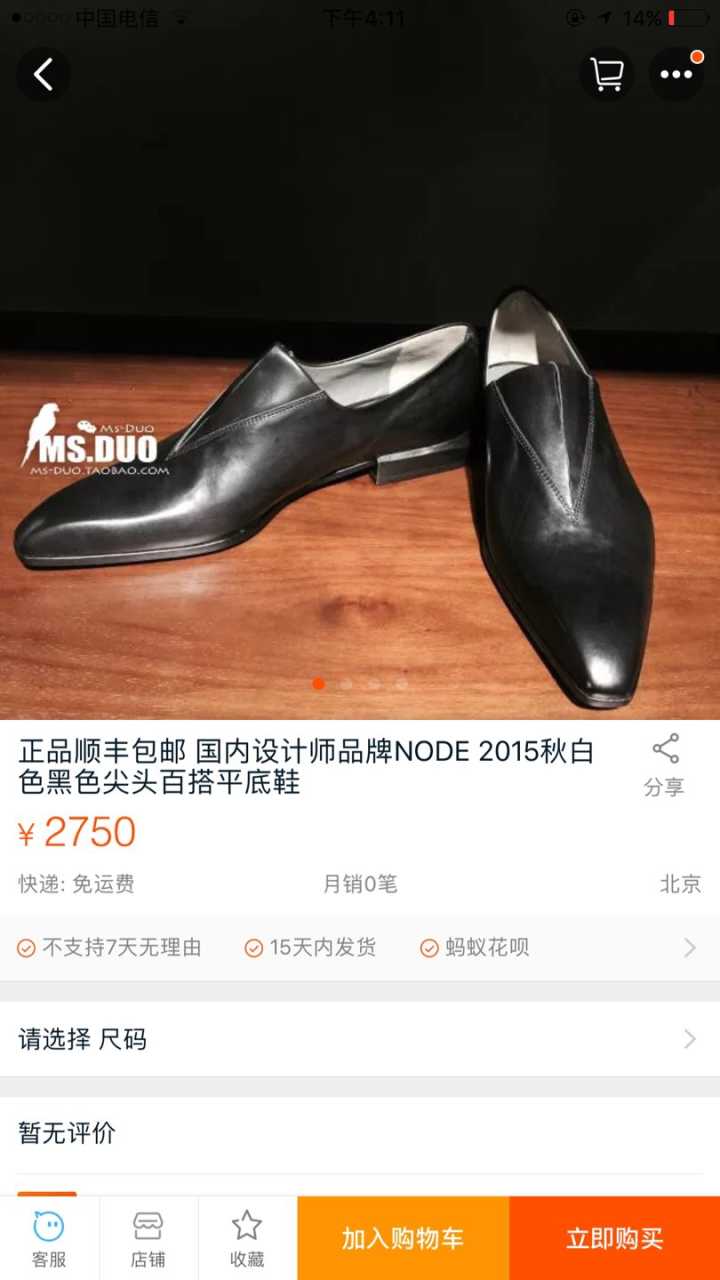Visit the 店铺 shop page

tap(148, 1237)
